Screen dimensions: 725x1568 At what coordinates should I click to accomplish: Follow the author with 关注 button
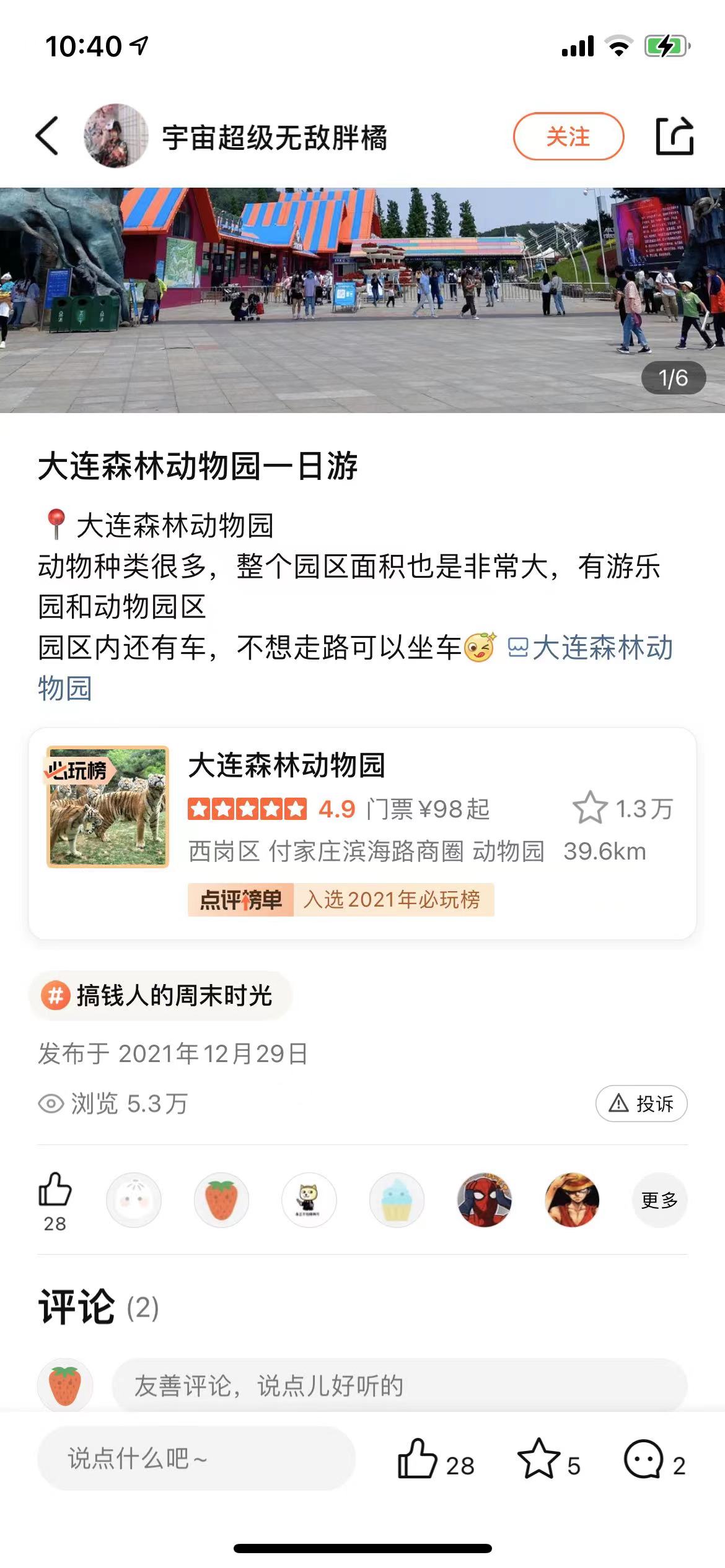point(568,136)
